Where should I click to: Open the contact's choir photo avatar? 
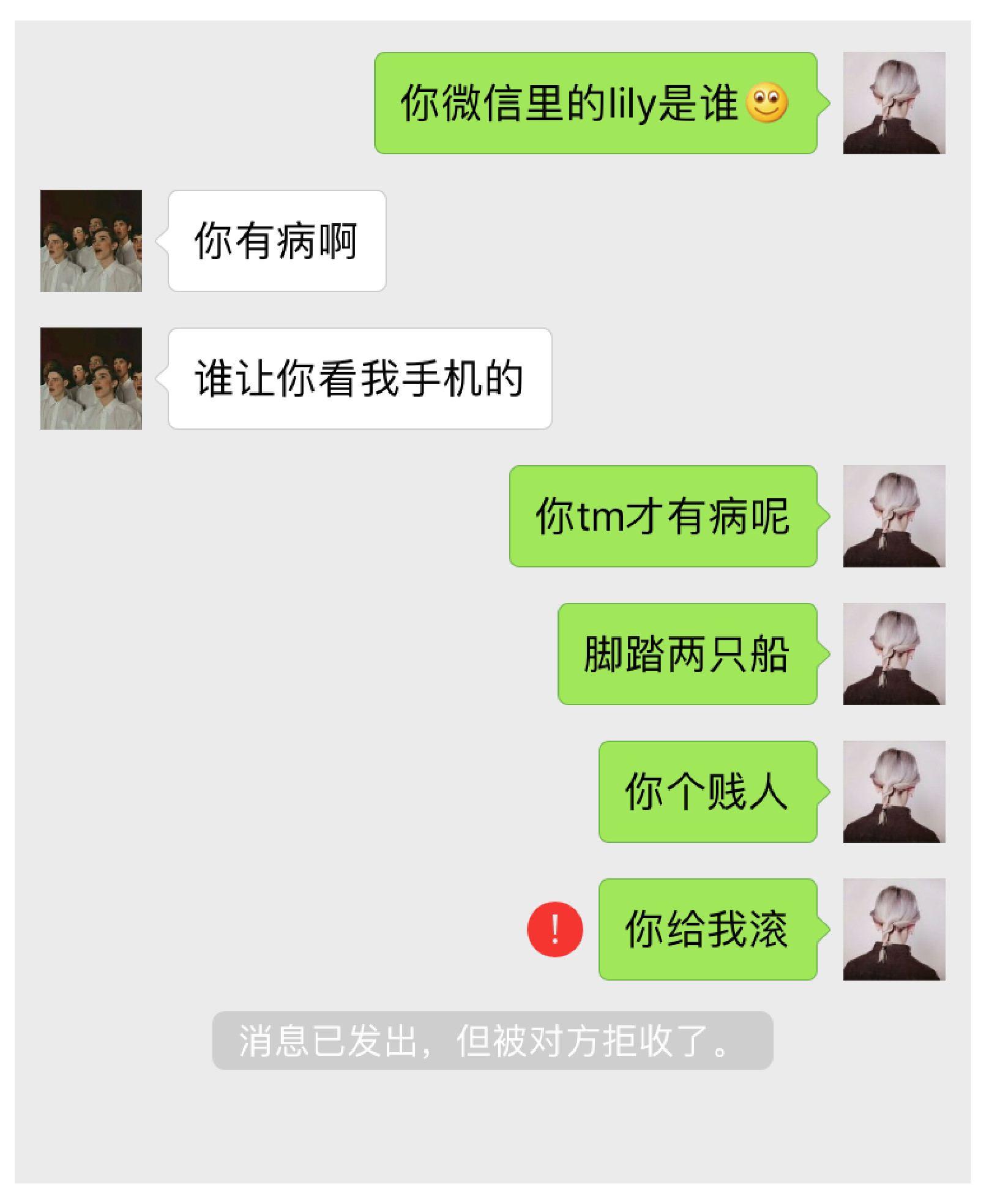click(93, 242)
